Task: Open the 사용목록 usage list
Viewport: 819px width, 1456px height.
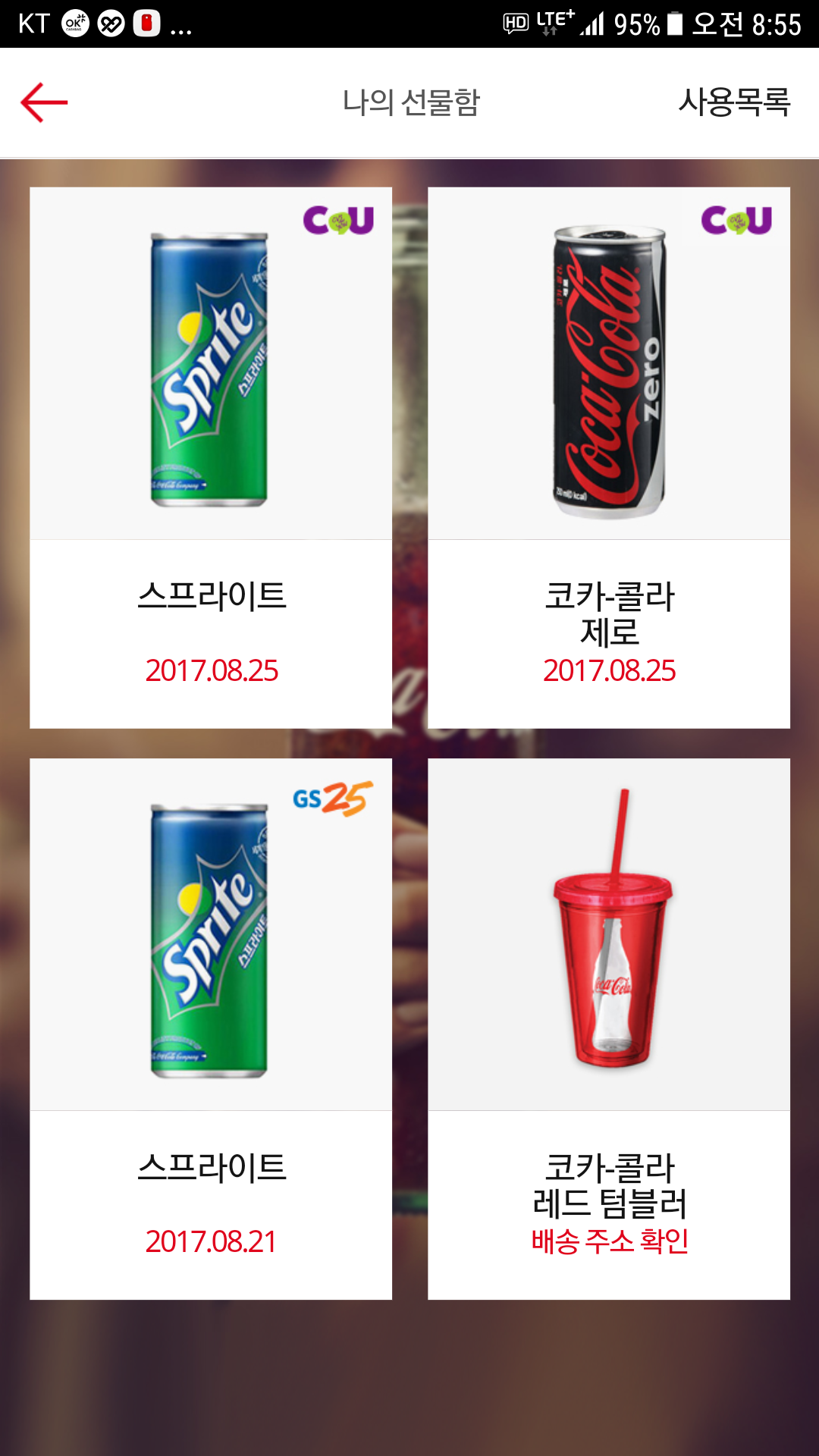Action: pos(734,102)
